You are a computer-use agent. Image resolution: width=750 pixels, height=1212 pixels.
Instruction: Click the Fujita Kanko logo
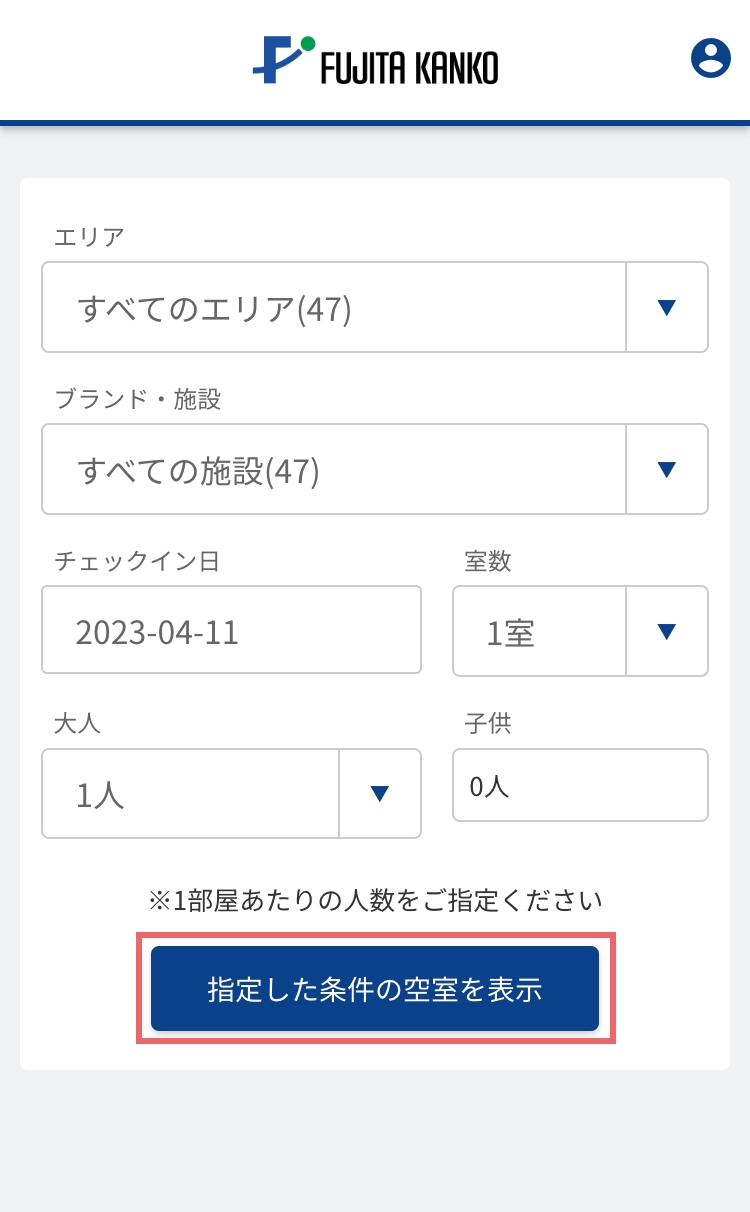[x=374, y=60]
